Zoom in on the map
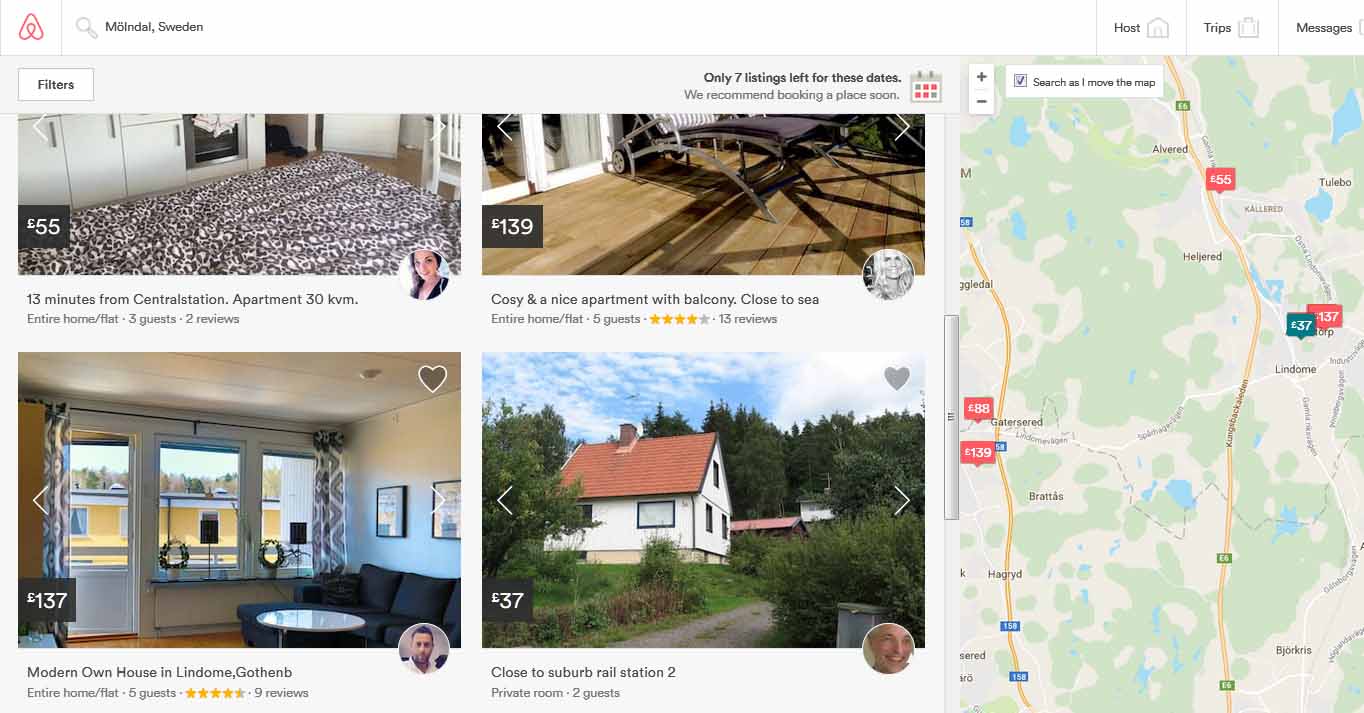 point(982,77)
